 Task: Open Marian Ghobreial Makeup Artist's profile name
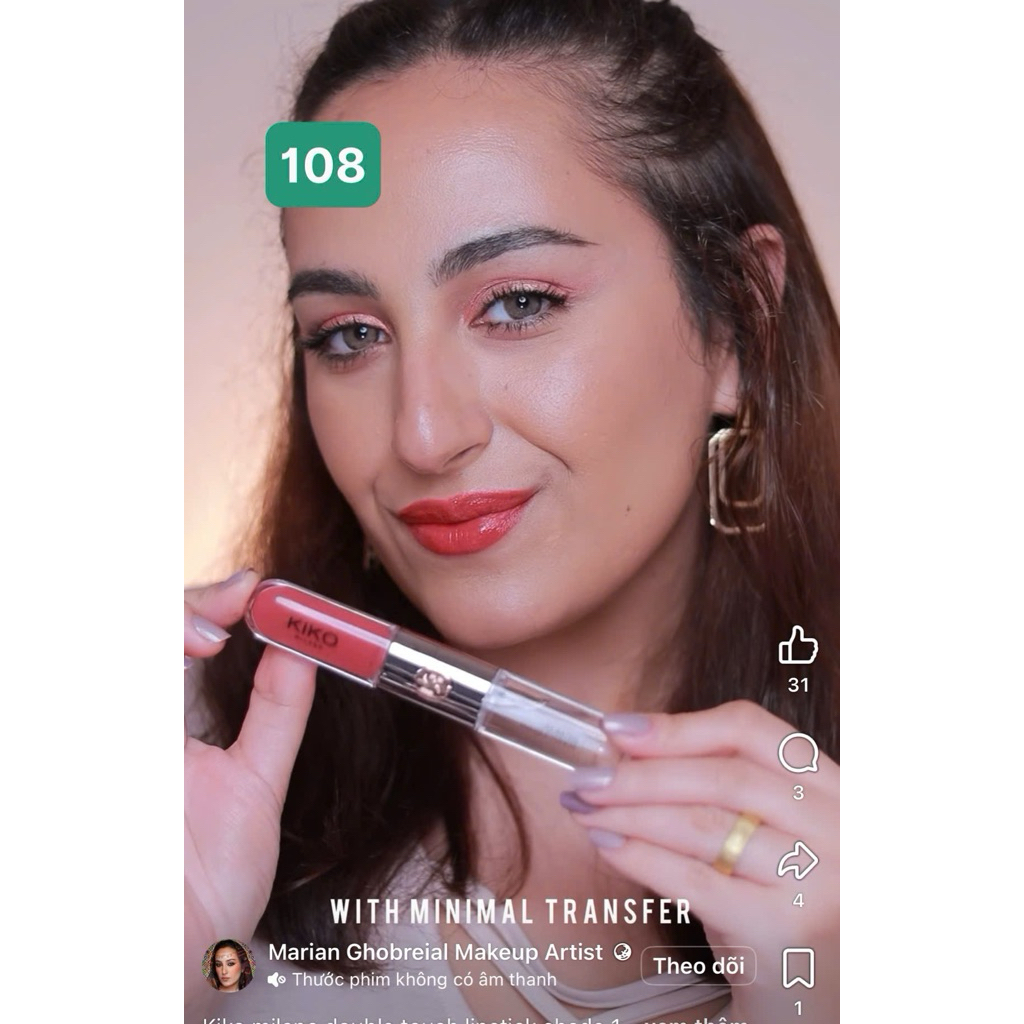point(435,952)
